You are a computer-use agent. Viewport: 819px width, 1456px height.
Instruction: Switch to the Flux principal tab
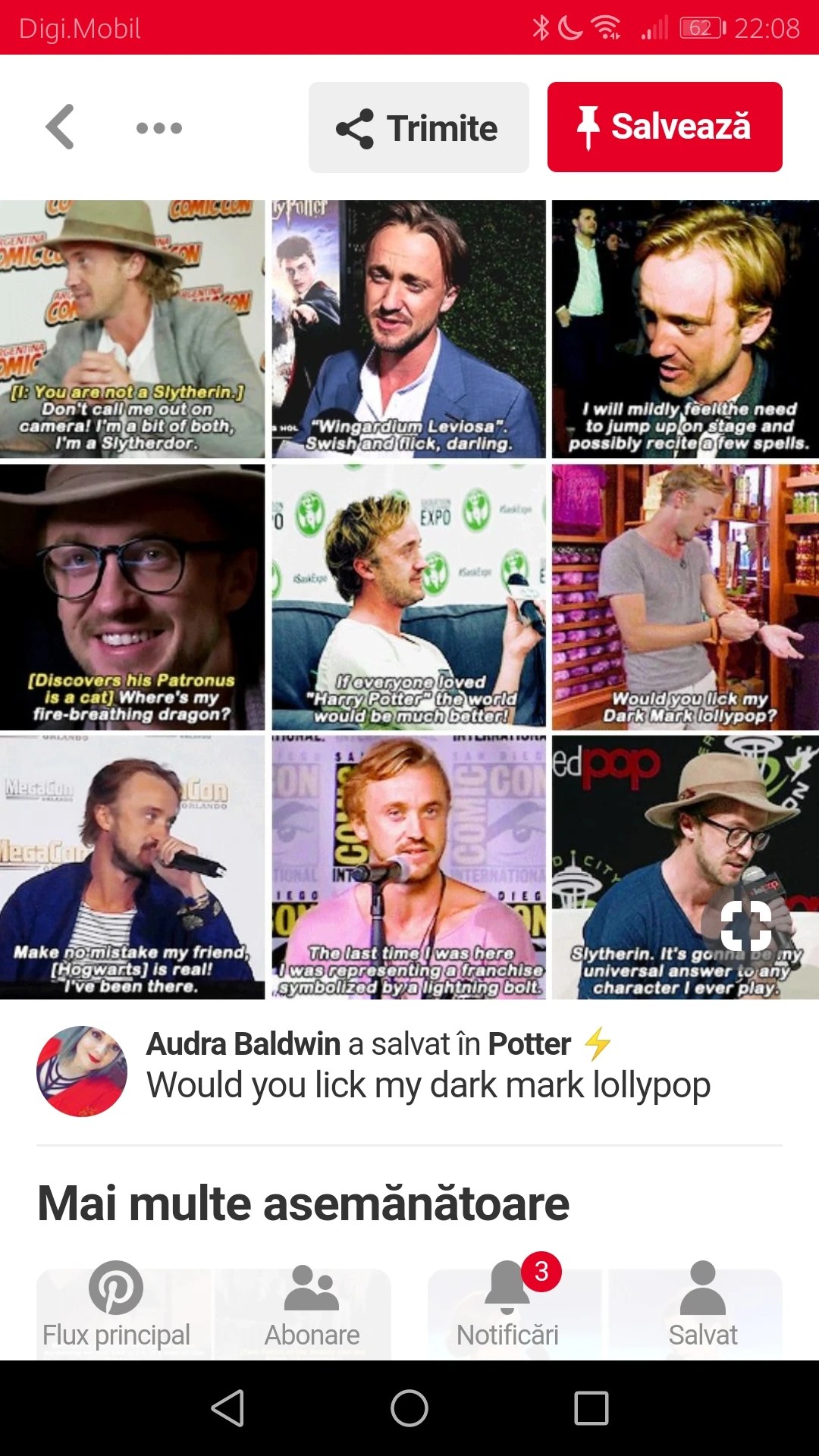click(116, 1304)
